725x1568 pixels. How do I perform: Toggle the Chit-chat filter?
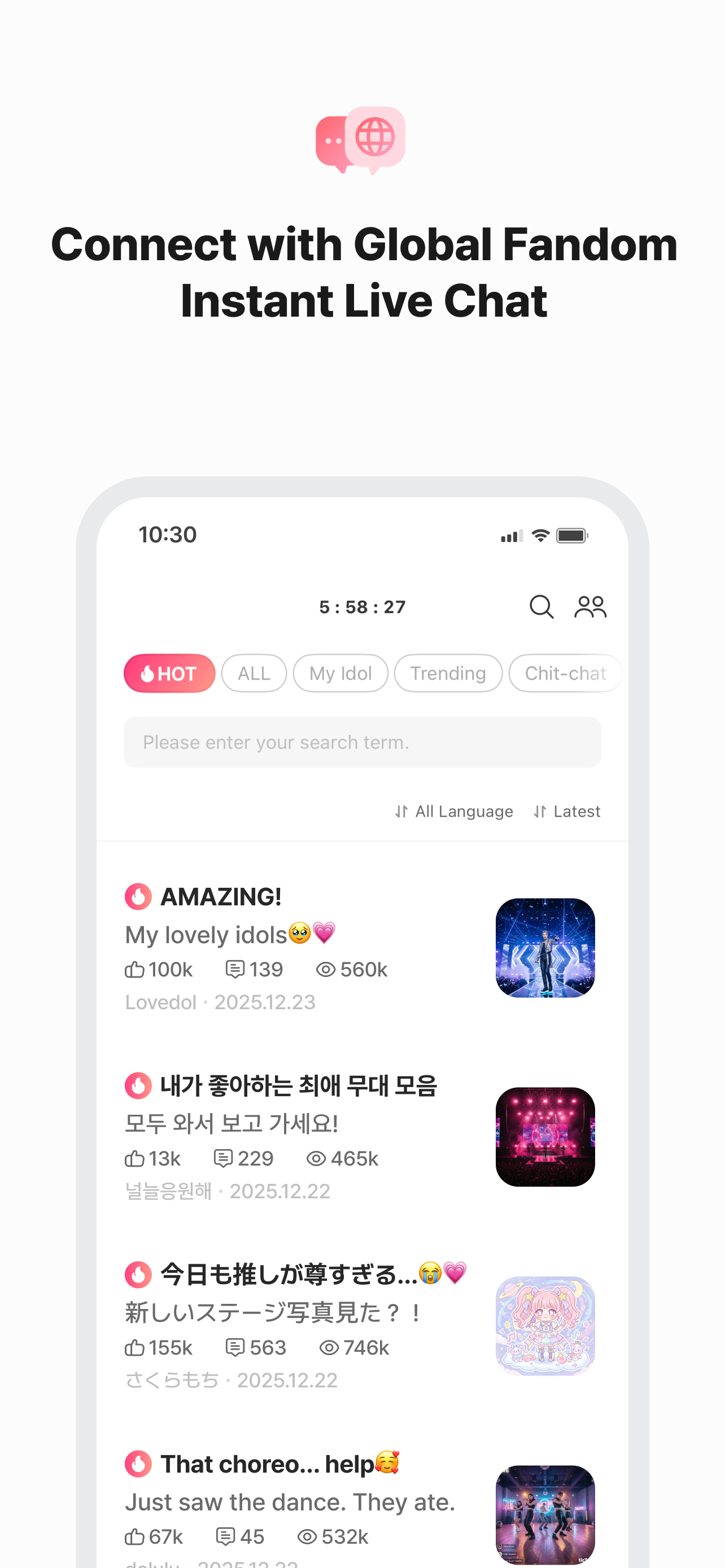564,673
